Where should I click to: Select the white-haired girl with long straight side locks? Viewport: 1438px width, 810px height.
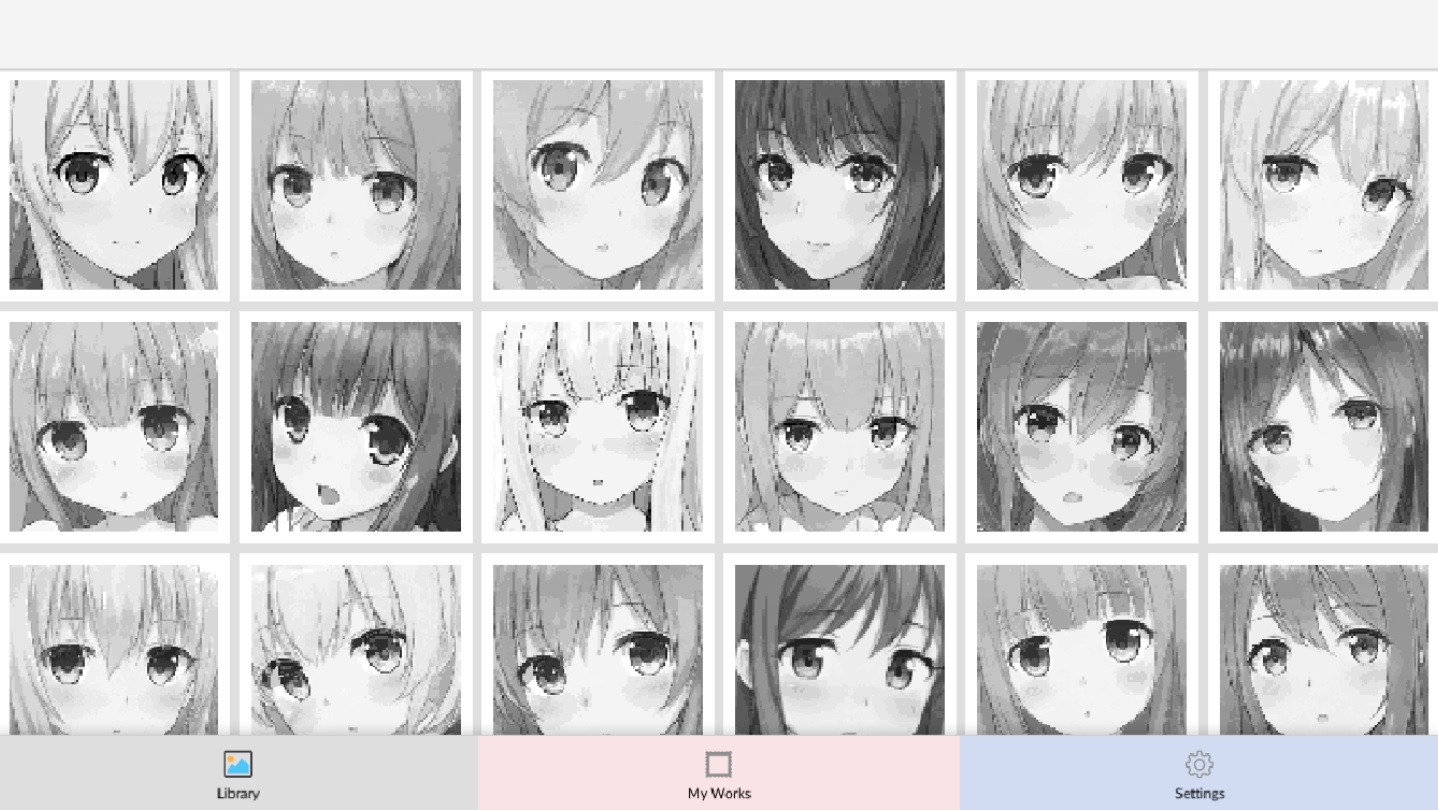[x=598, y=427]
